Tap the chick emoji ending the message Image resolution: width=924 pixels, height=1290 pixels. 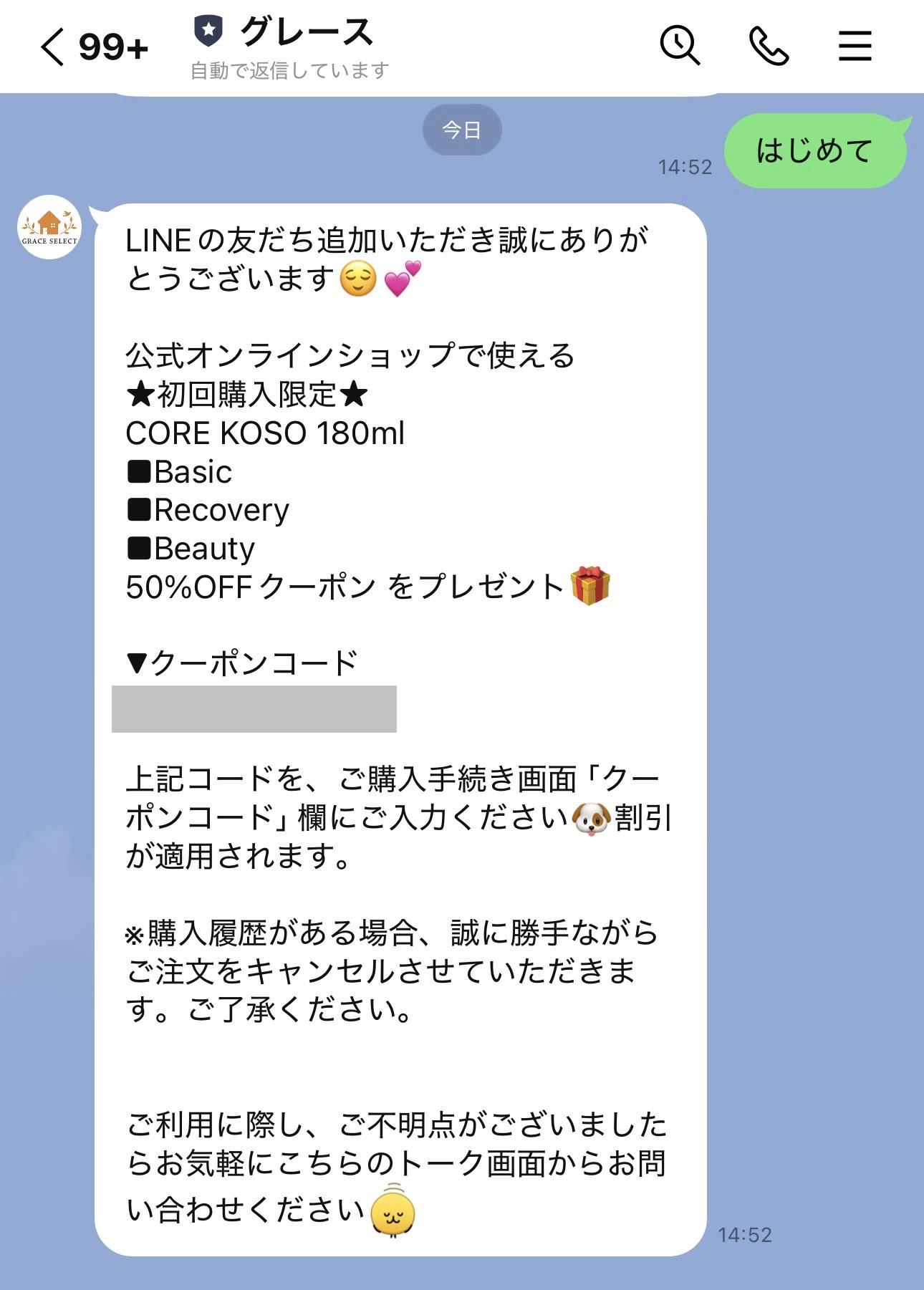(x=393, y=1212)
